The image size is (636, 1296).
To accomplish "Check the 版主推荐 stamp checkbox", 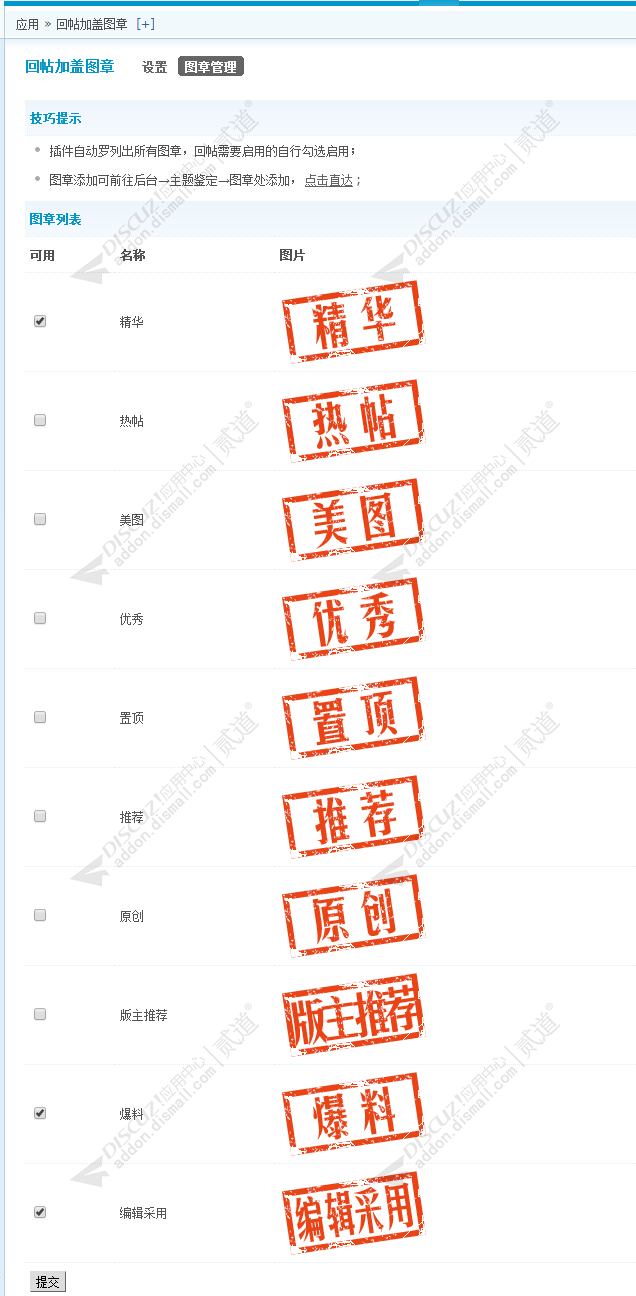I will pyautogui.click(x=40, y=1014).
